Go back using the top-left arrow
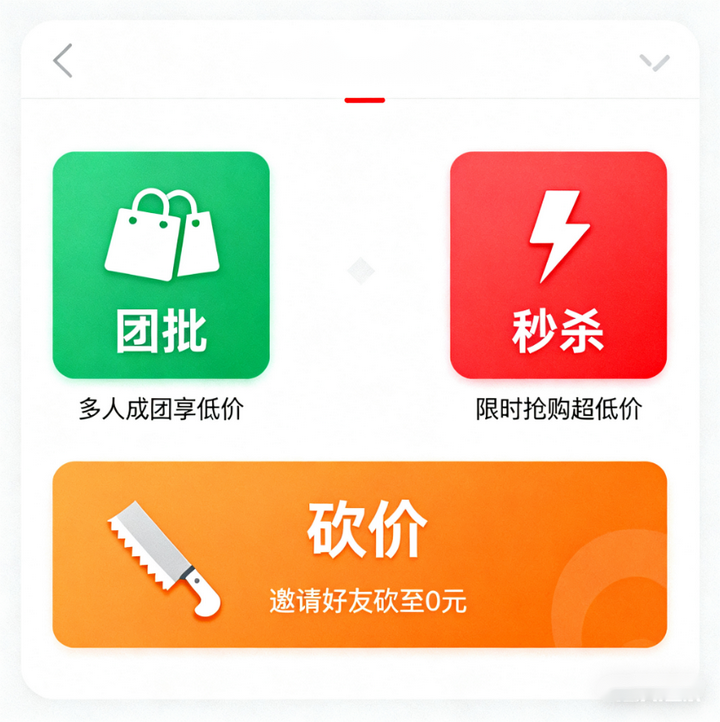Screen dimensions: 720x722 pyautogui.click(x=63, y=61)
